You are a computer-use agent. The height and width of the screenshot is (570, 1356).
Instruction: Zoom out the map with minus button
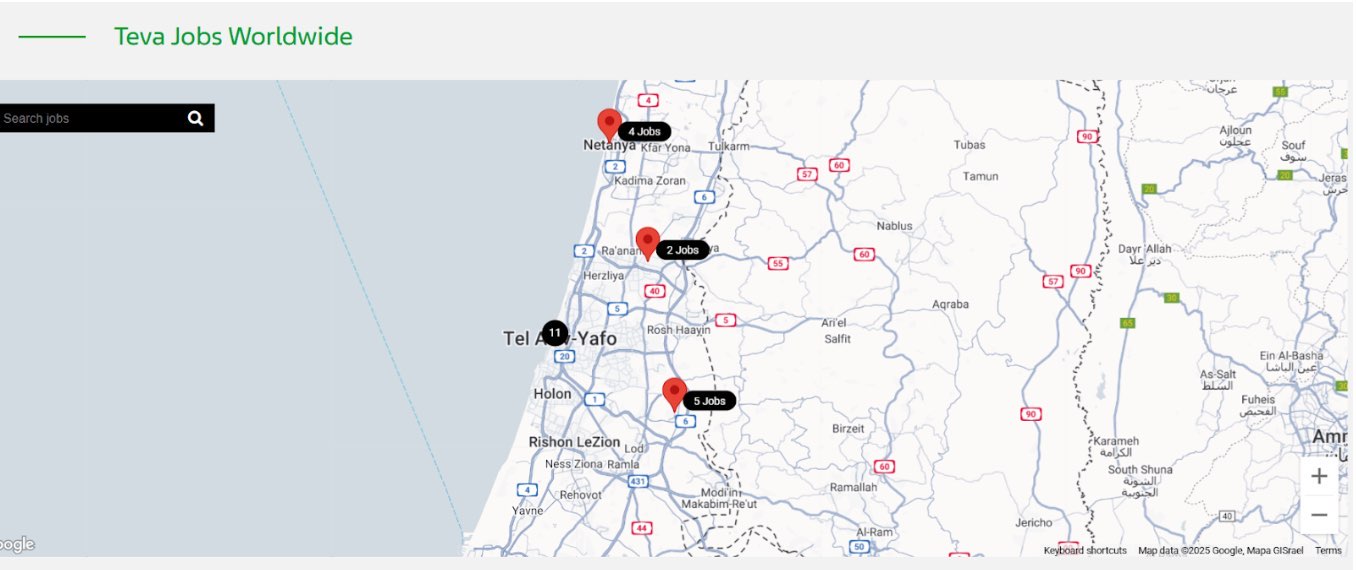pos(1318,515)
